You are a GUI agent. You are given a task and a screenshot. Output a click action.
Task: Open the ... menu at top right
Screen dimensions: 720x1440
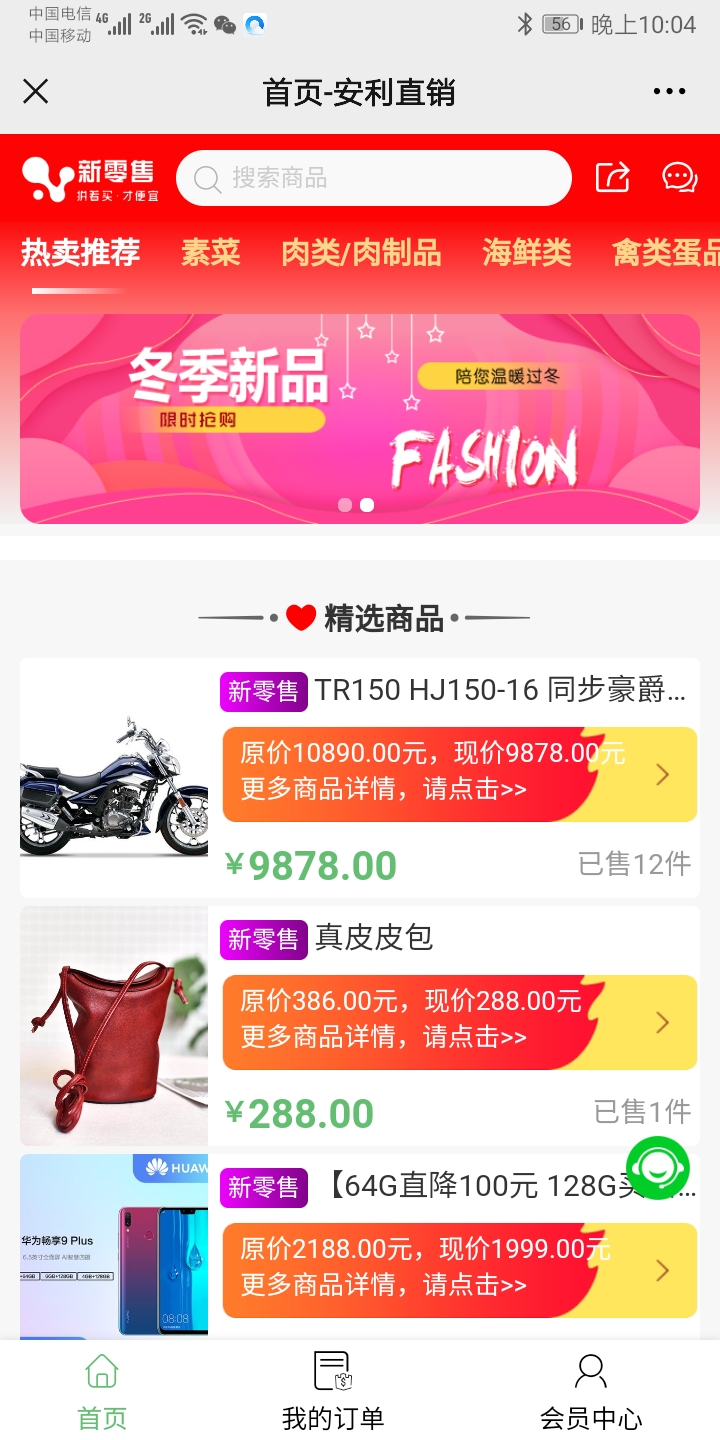coord(668,91)
